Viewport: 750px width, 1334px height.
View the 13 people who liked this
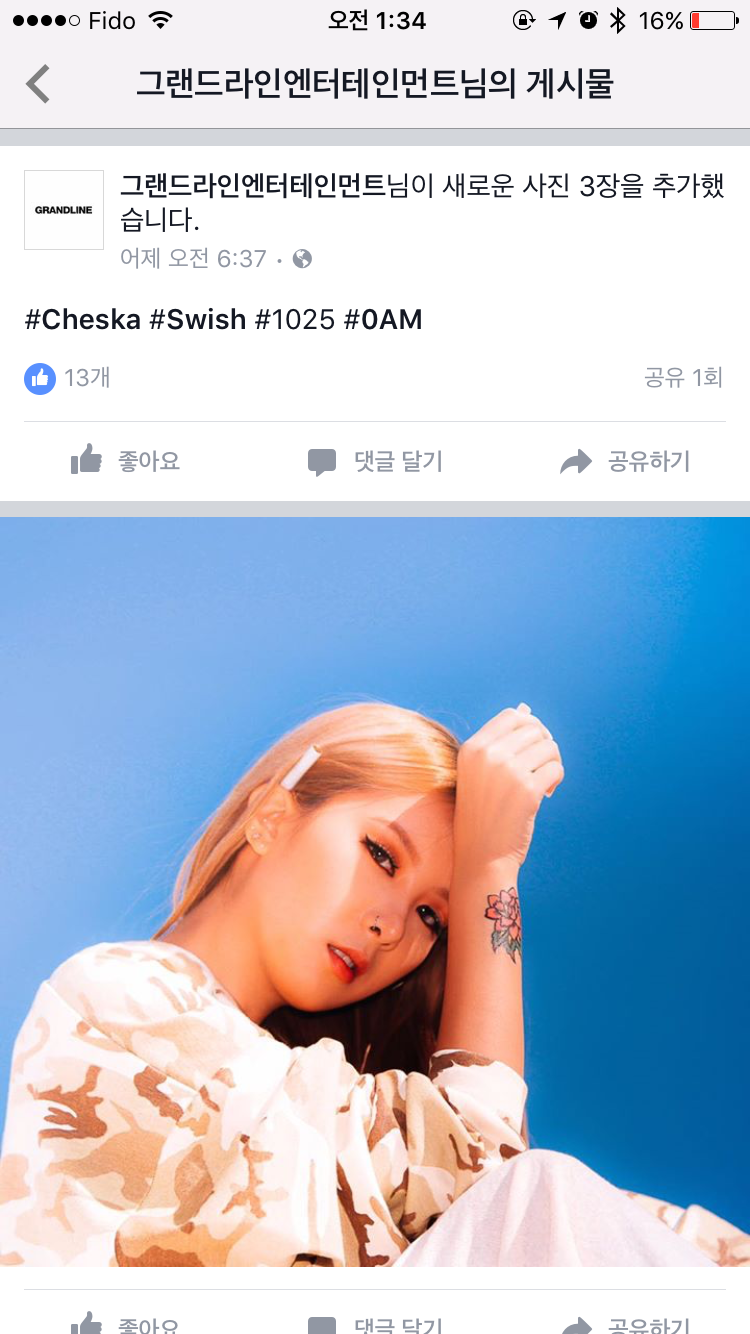pos(68,378)
